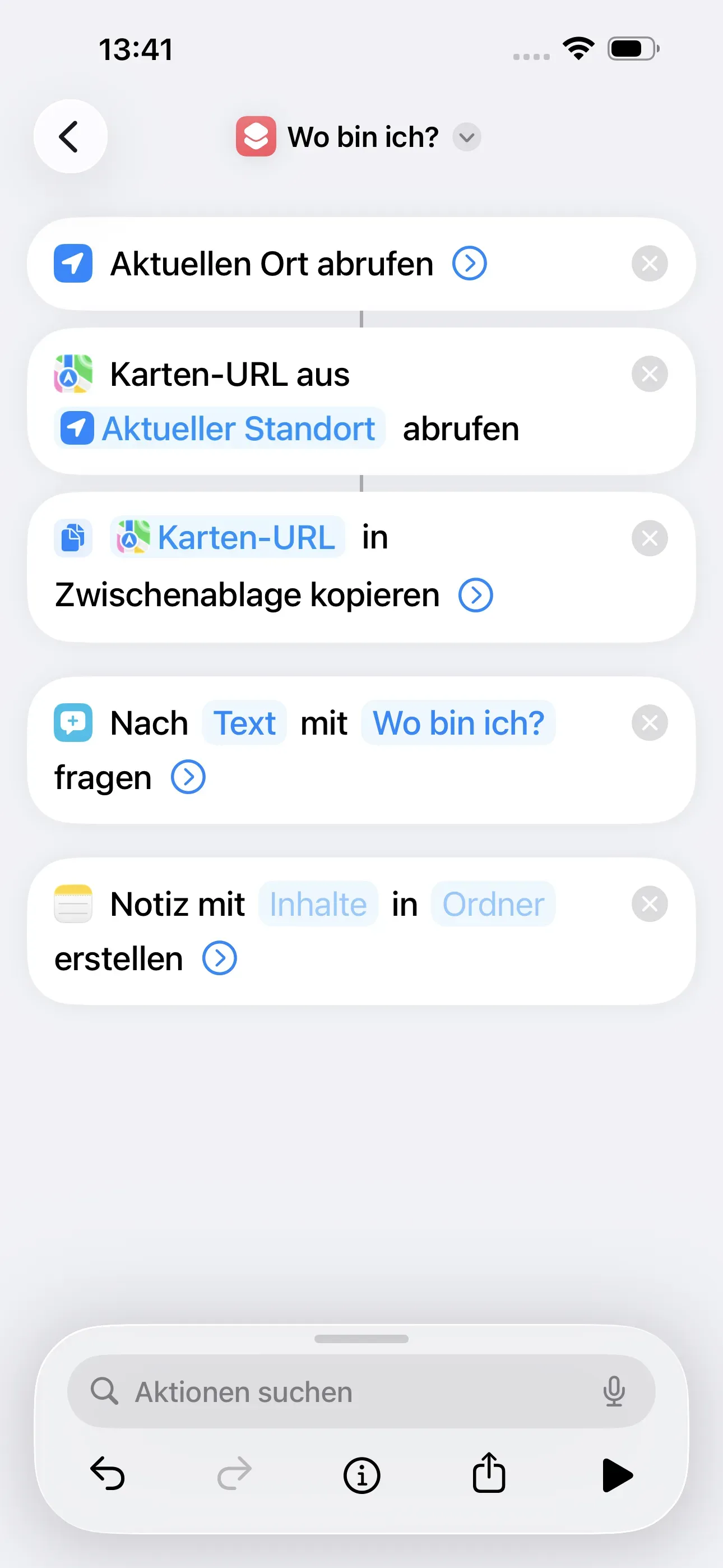Expand details of the Aktuellen Ort abrufen action

click(x=469, y=263)
